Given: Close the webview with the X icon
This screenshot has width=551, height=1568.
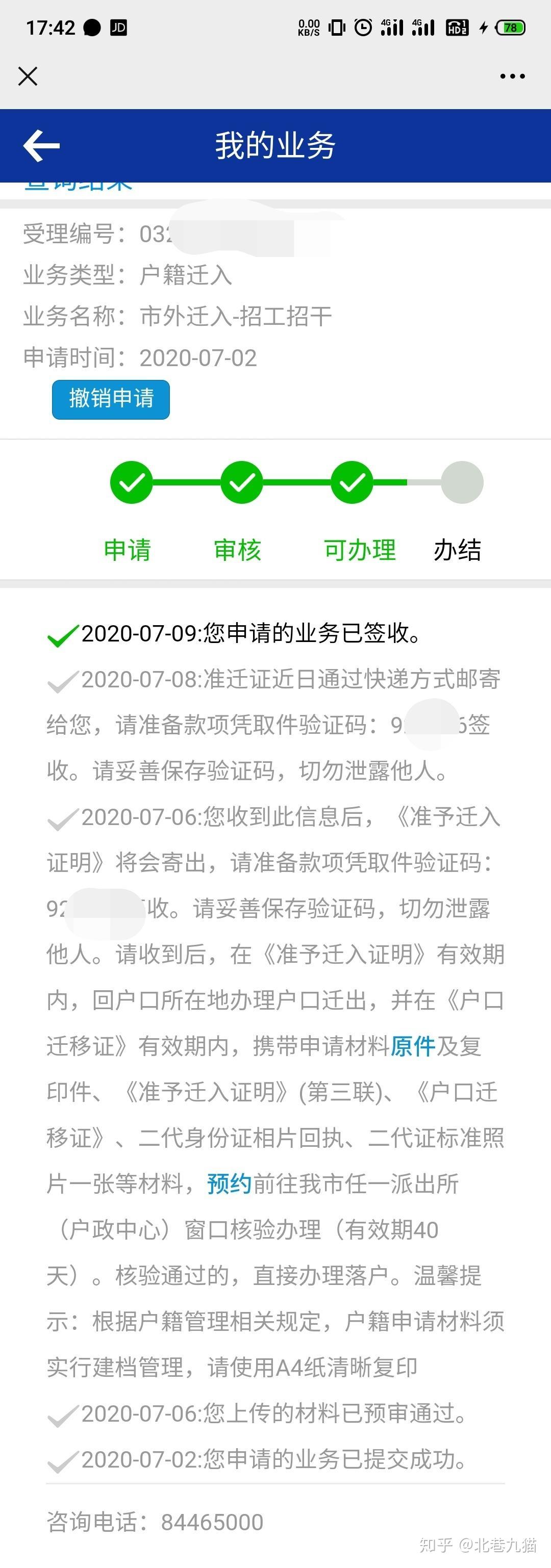Looking at the screenshot, I should [28, 76].
